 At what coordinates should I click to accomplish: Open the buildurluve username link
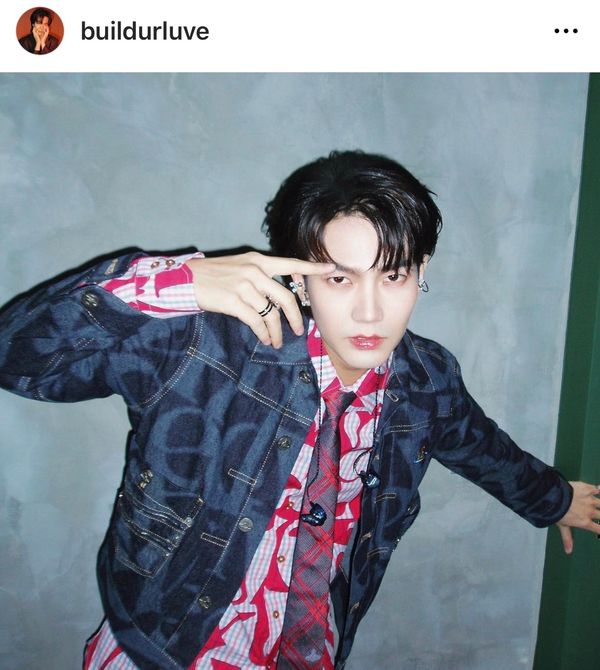tap(145, 31)
